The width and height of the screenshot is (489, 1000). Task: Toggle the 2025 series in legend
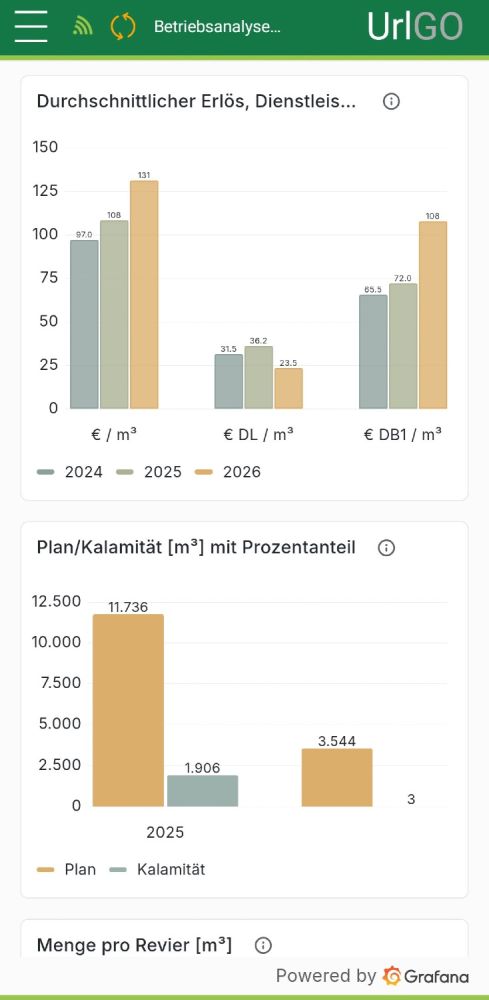[149, 472]
